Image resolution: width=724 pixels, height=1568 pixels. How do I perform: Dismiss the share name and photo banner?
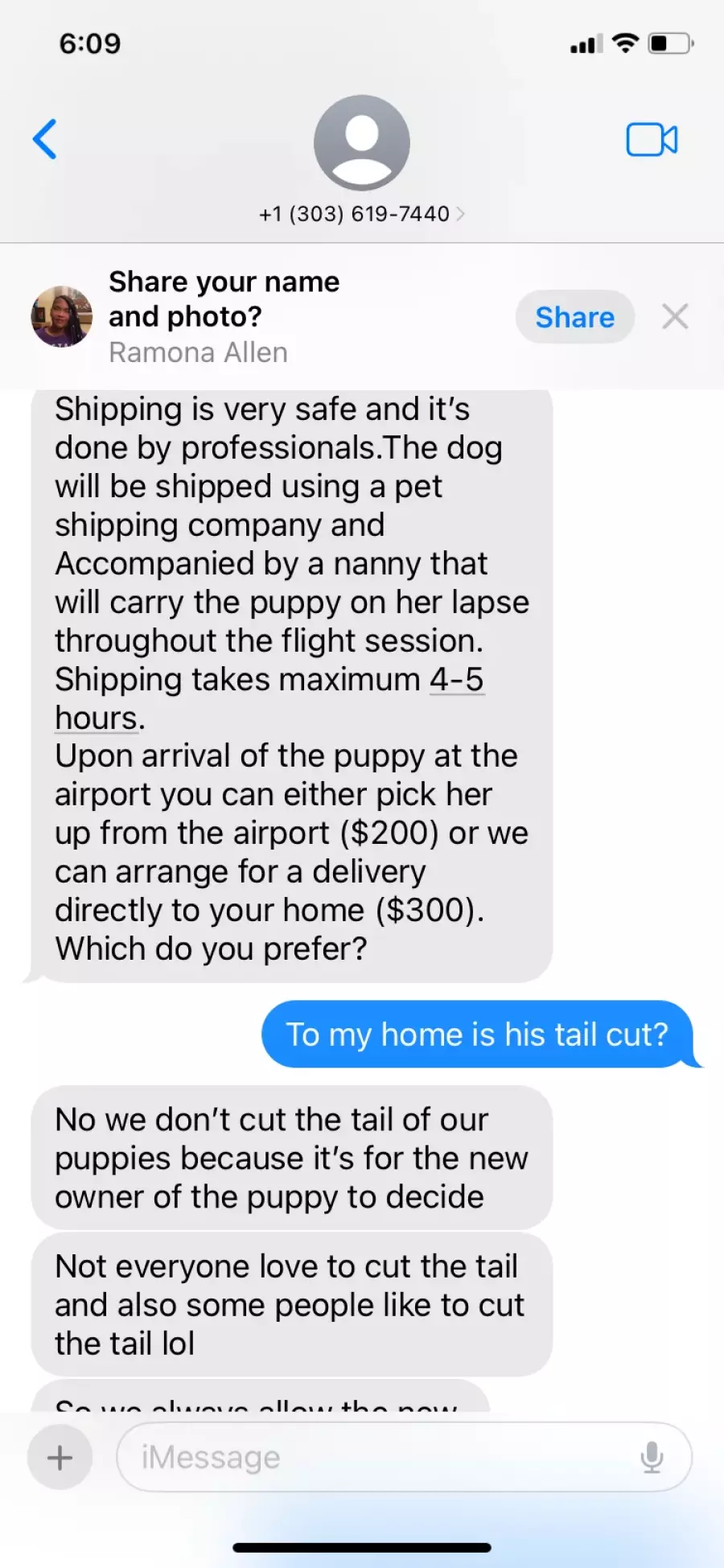pos(675,317)
